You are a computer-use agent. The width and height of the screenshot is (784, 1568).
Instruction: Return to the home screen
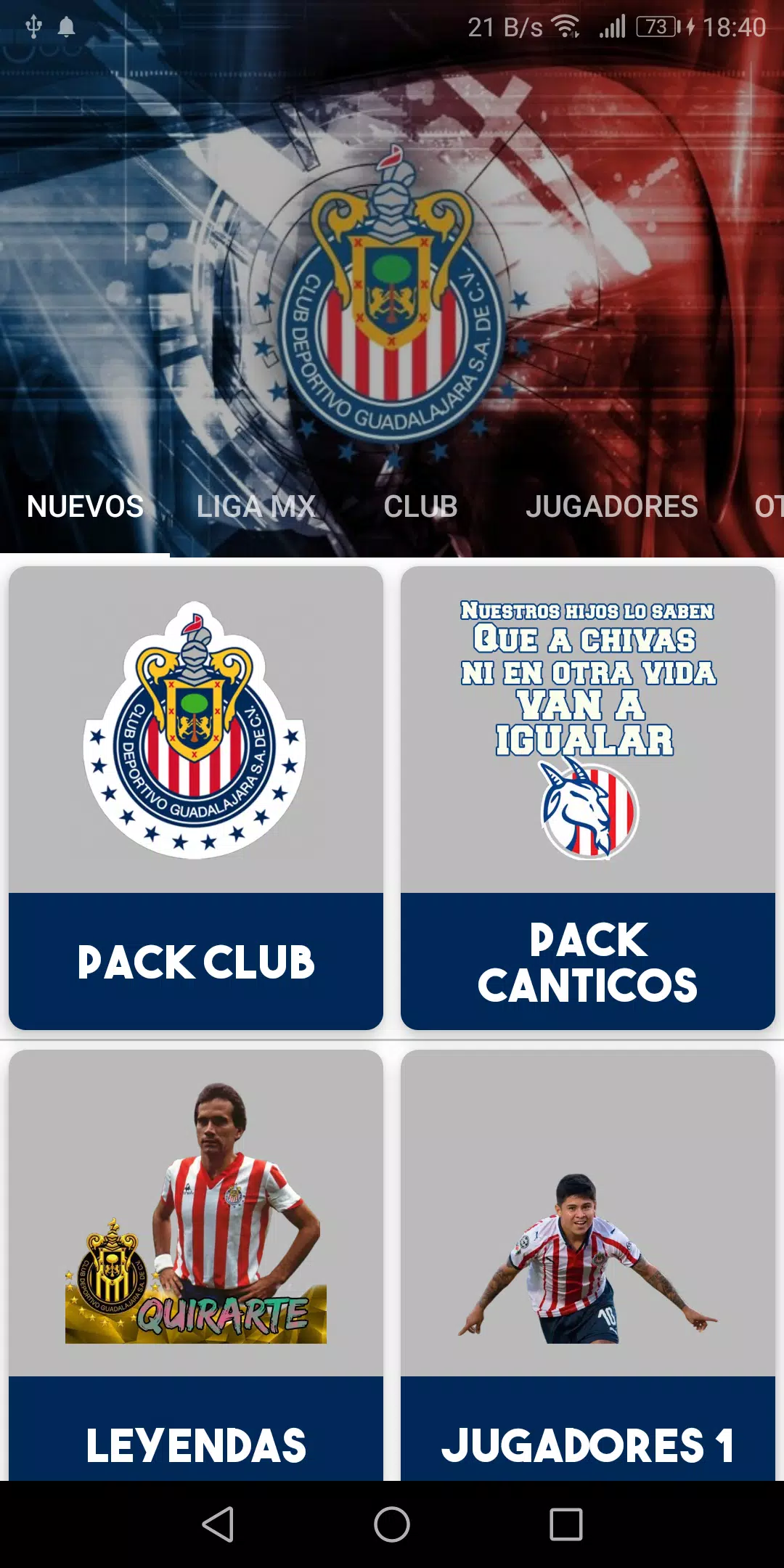pyautogui.click(x=392, y=1524)
